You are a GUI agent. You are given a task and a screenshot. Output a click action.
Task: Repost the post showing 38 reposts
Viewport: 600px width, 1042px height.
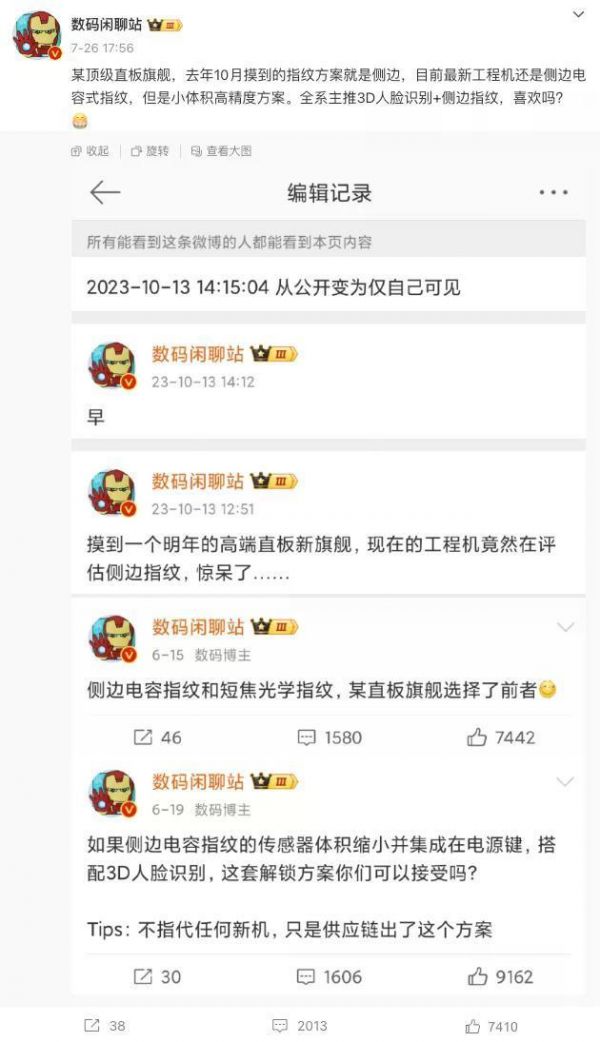104,1025
